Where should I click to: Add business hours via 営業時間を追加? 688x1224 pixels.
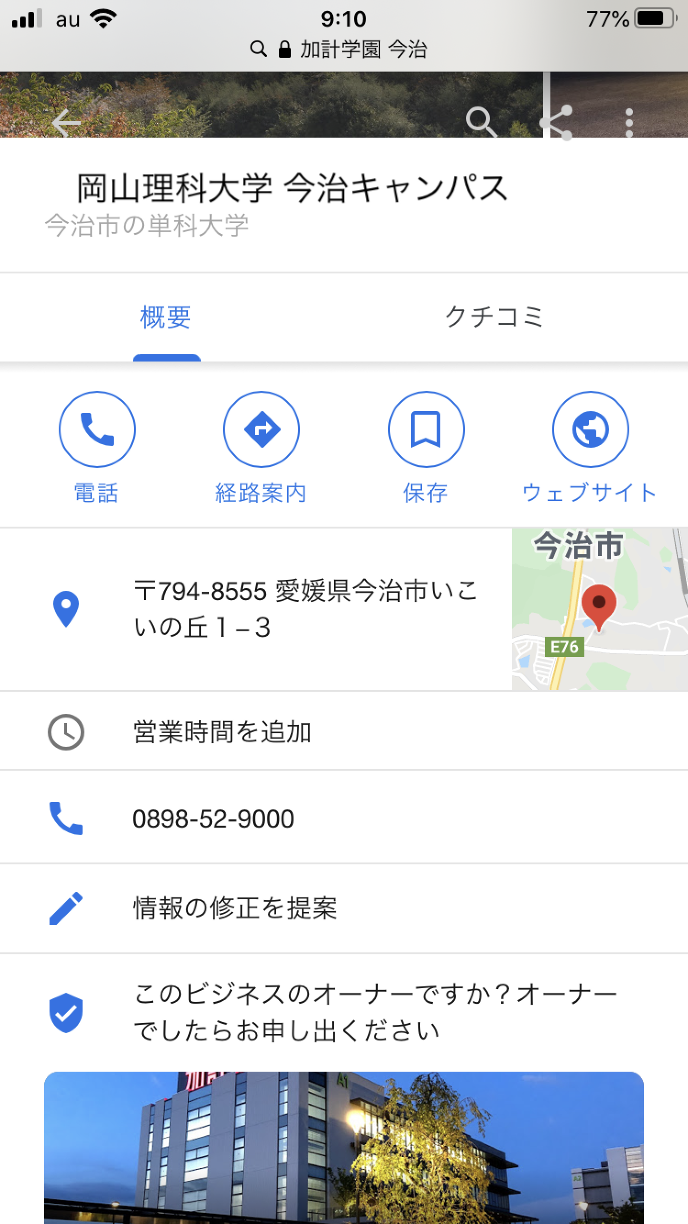[x=222, y=732]
